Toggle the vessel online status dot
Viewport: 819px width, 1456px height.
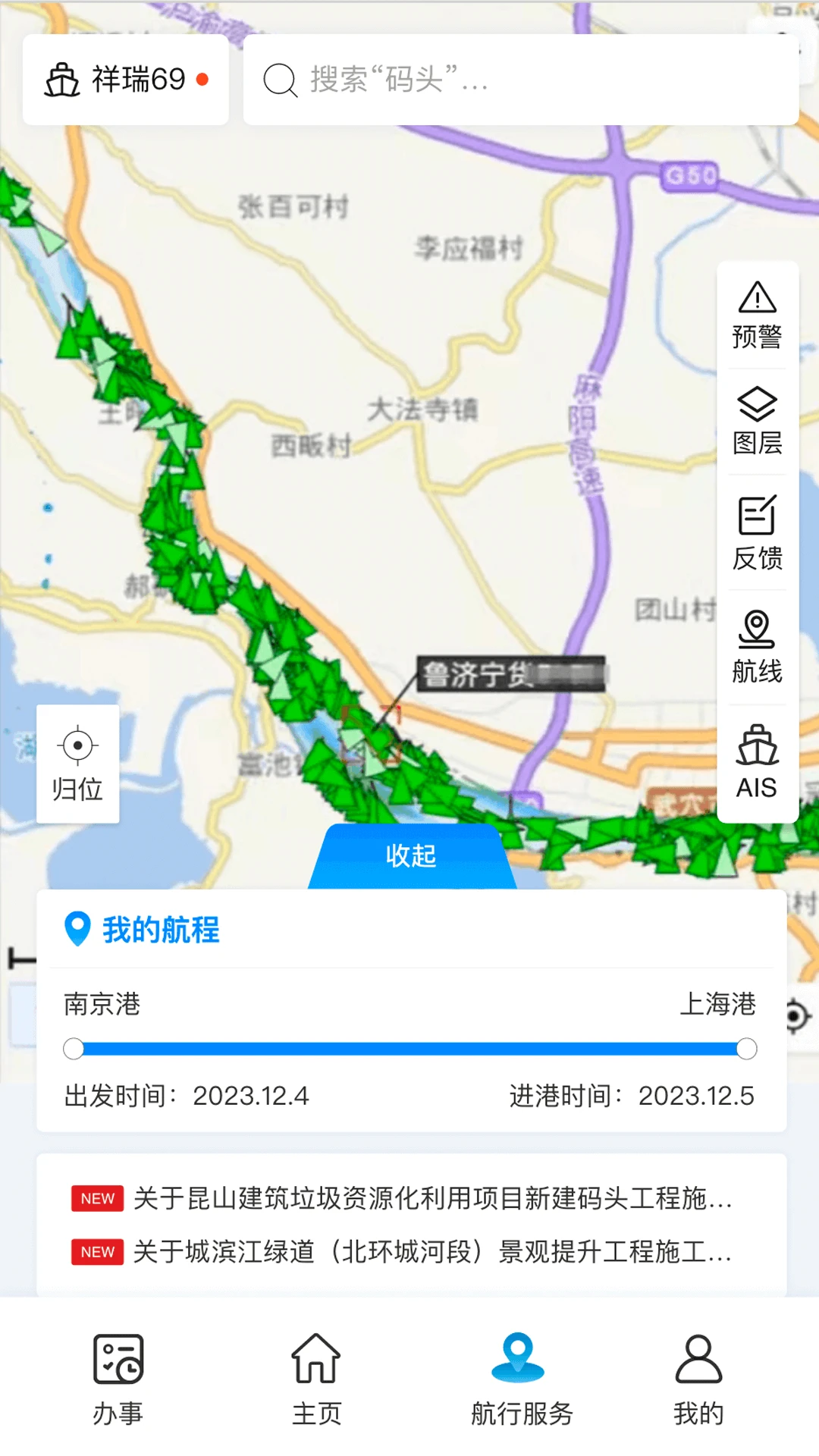(x=201, y=79)
